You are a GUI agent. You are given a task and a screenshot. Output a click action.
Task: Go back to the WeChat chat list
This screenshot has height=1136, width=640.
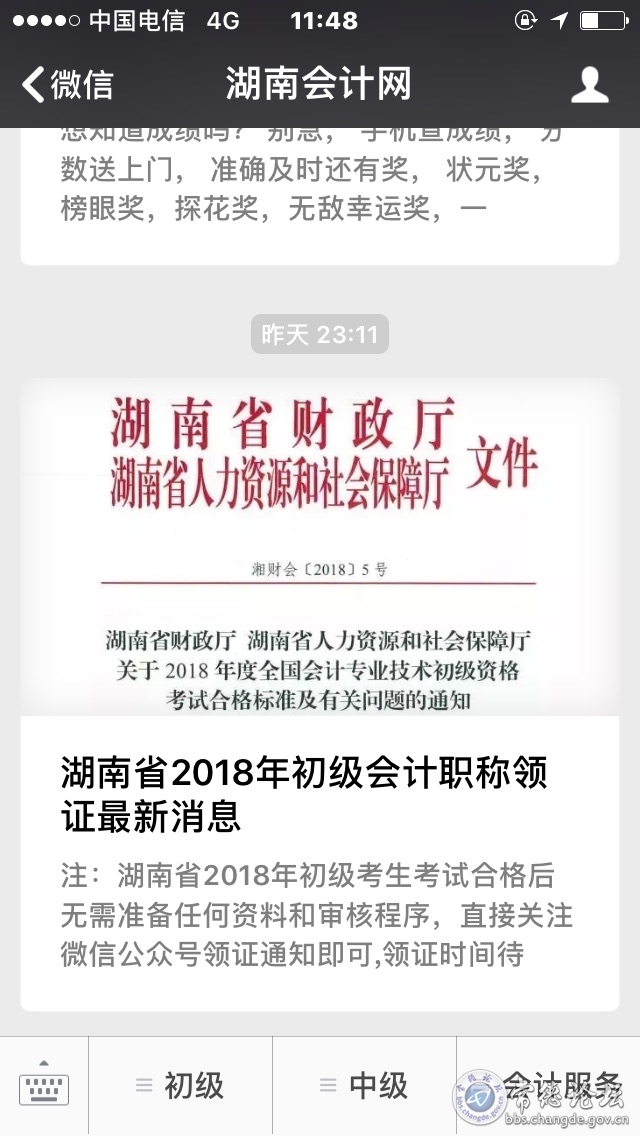click(x=66, y=85)
